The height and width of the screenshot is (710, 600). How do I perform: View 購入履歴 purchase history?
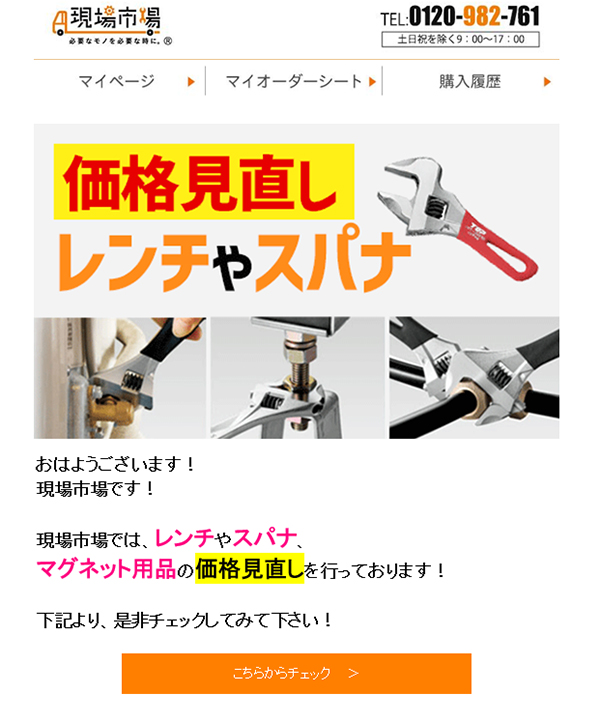point(472,82)
